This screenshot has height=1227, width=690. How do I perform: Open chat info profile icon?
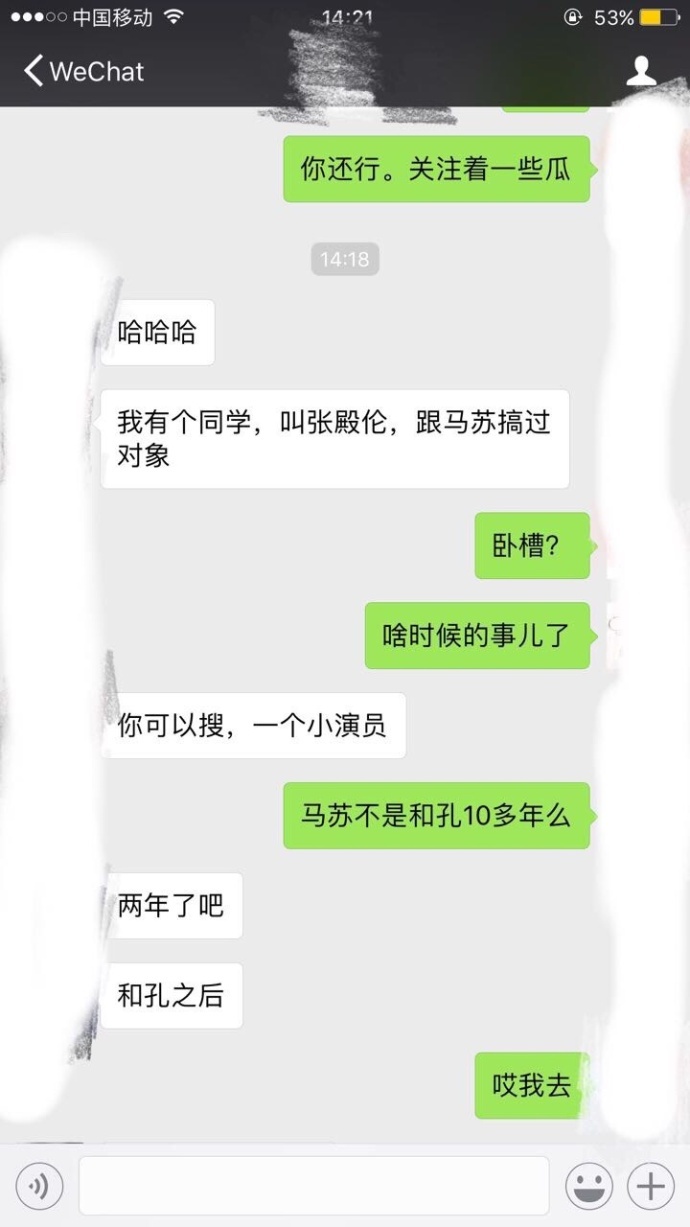640,71
